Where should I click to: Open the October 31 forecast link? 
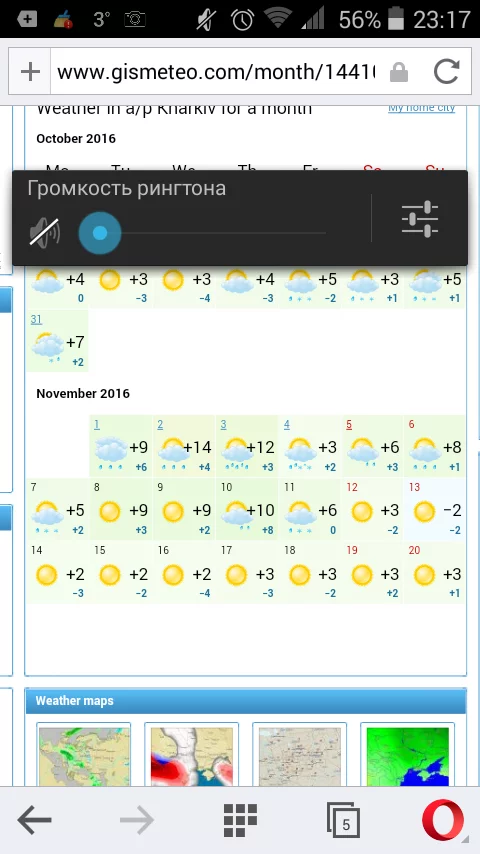pyautogui.click(x=36, y=320)
